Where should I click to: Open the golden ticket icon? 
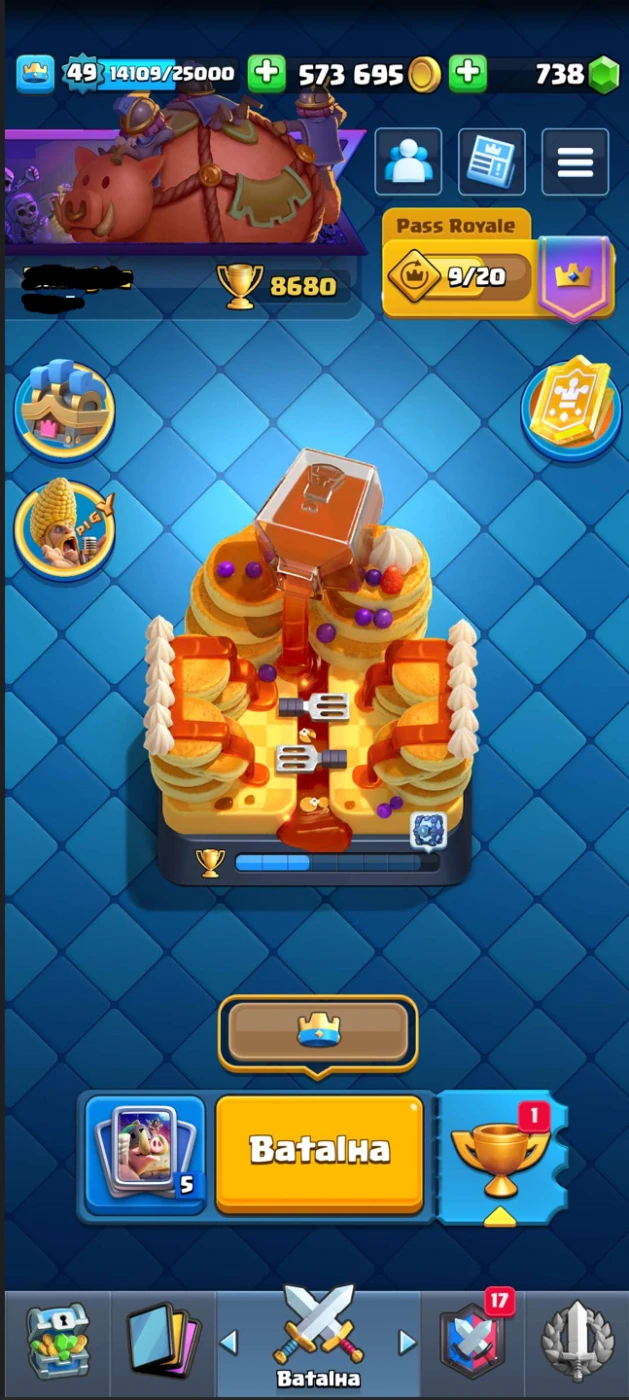pyautogui.click(x=571, y=407)
